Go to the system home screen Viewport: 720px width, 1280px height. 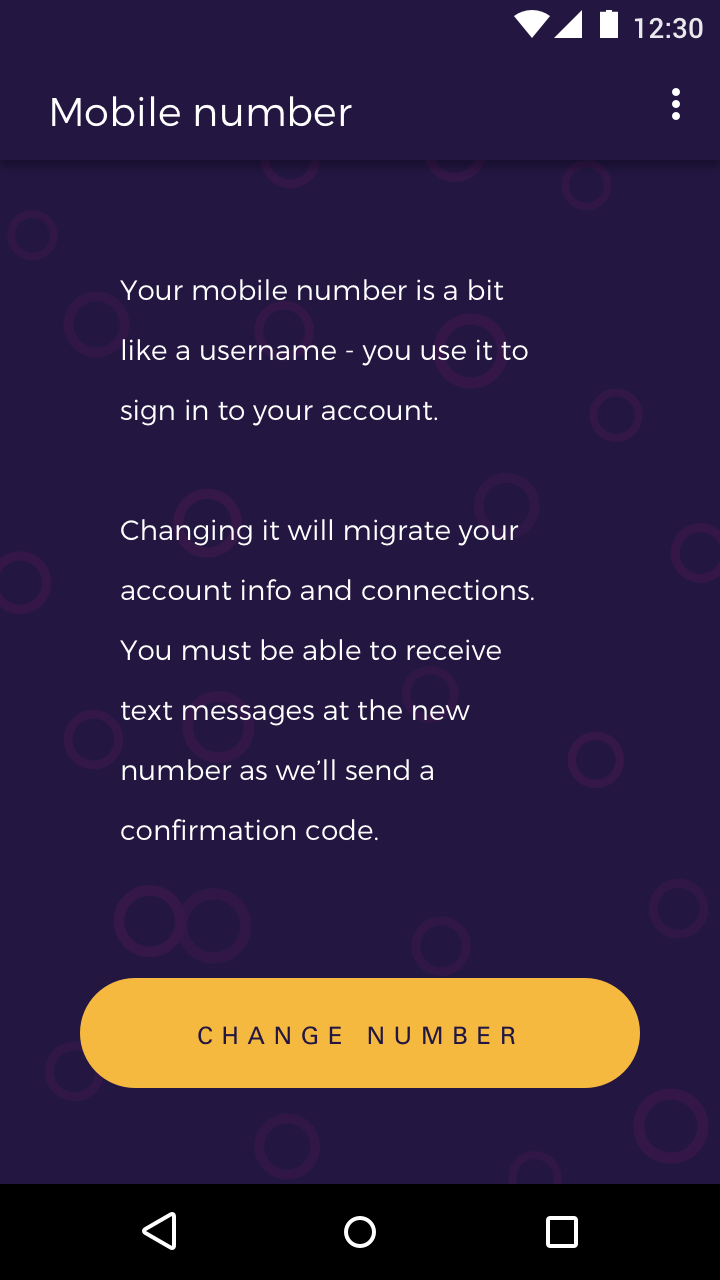360,1231
